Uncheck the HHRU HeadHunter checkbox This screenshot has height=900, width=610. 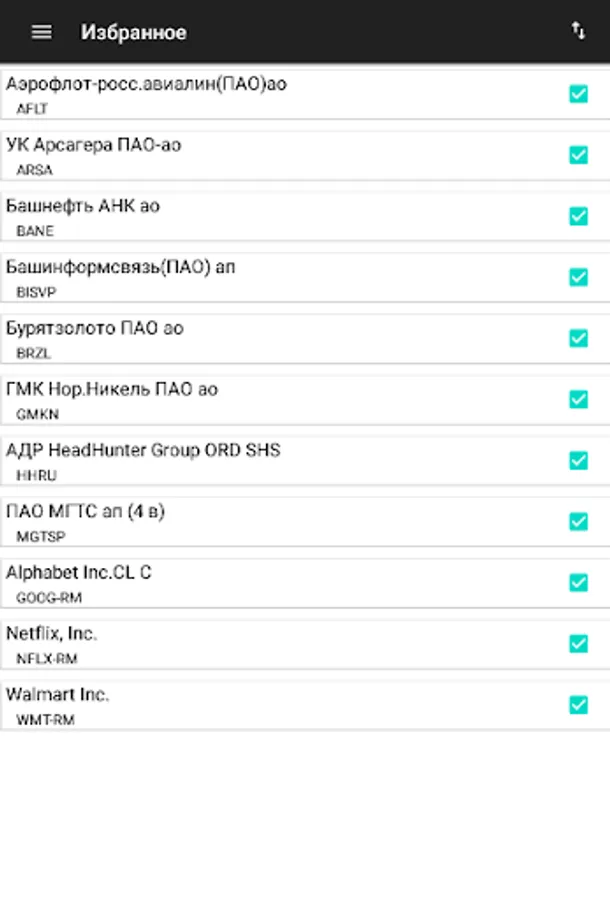(x=578, y=460)
